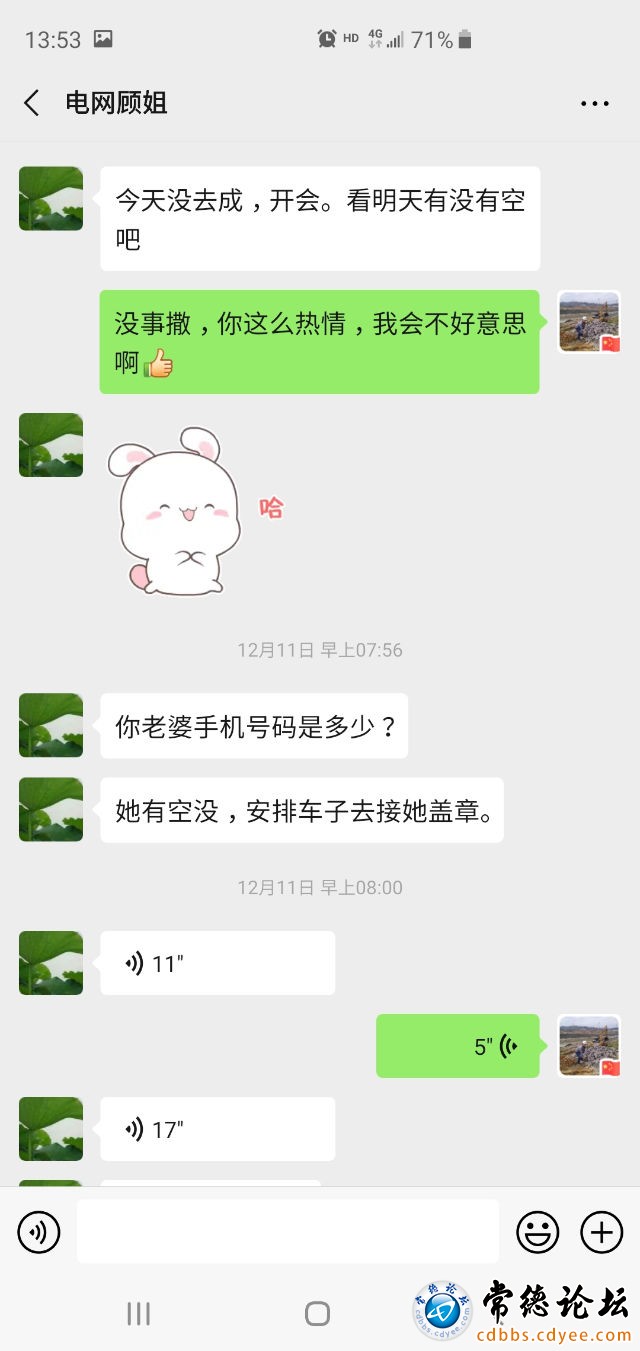Viewport: 640px width, 1351px height.
Task: Open the emoji sticker panel
Action: tap(537, 1232)
